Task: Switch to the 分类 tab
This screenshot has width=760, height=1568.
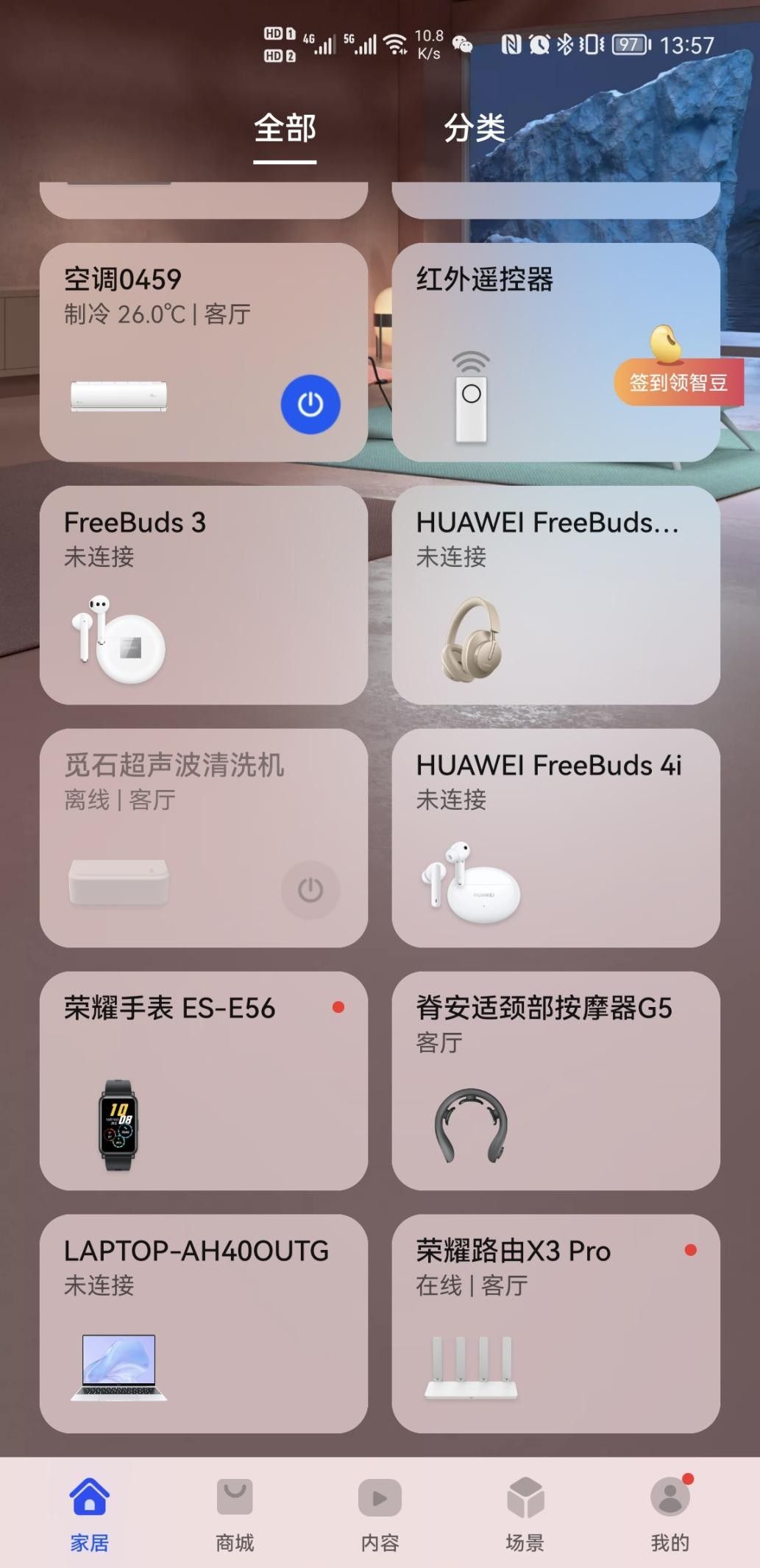Action: pyautogui.click(x=474, y=129)
